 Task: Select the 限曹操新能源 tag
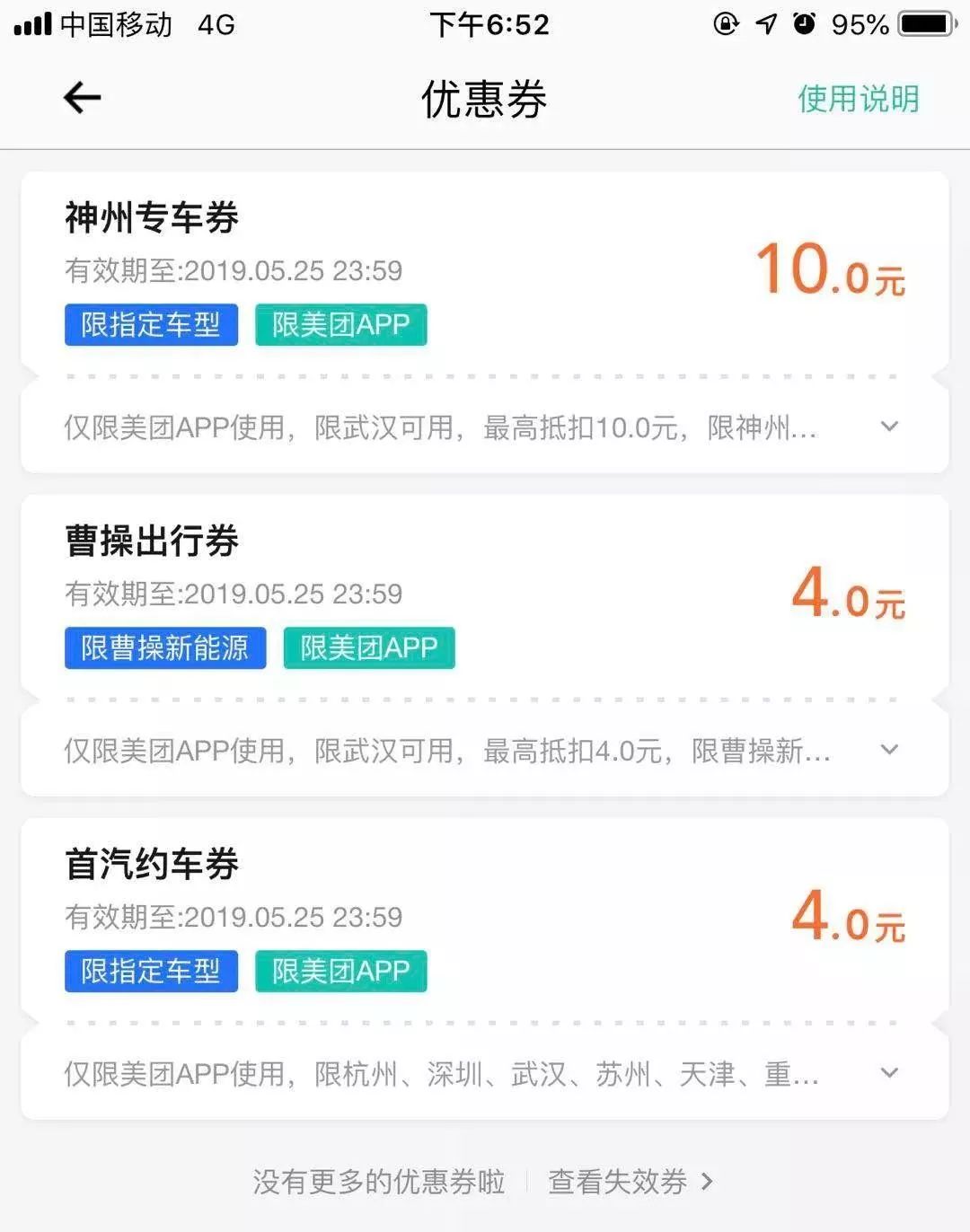165,647
